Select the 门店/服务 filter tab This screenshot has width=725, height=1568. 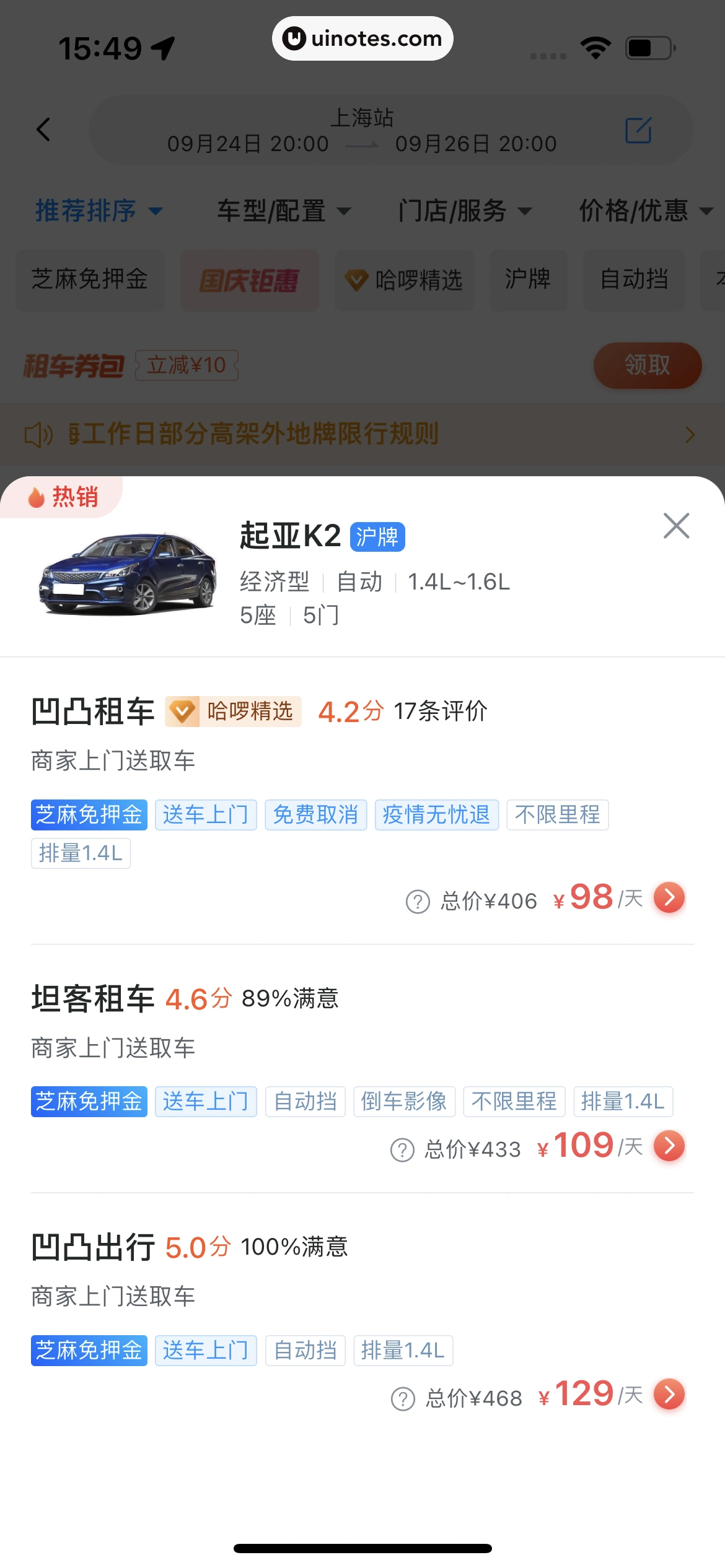464,211
